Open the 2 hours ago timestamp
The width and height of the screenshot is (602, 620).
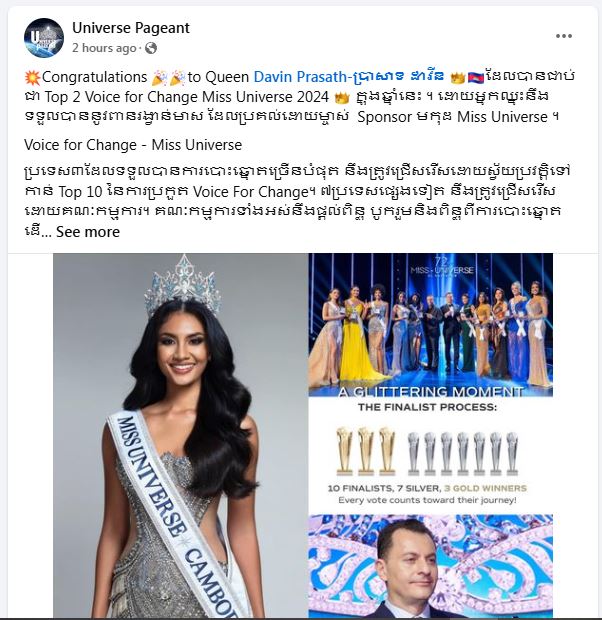104,48
